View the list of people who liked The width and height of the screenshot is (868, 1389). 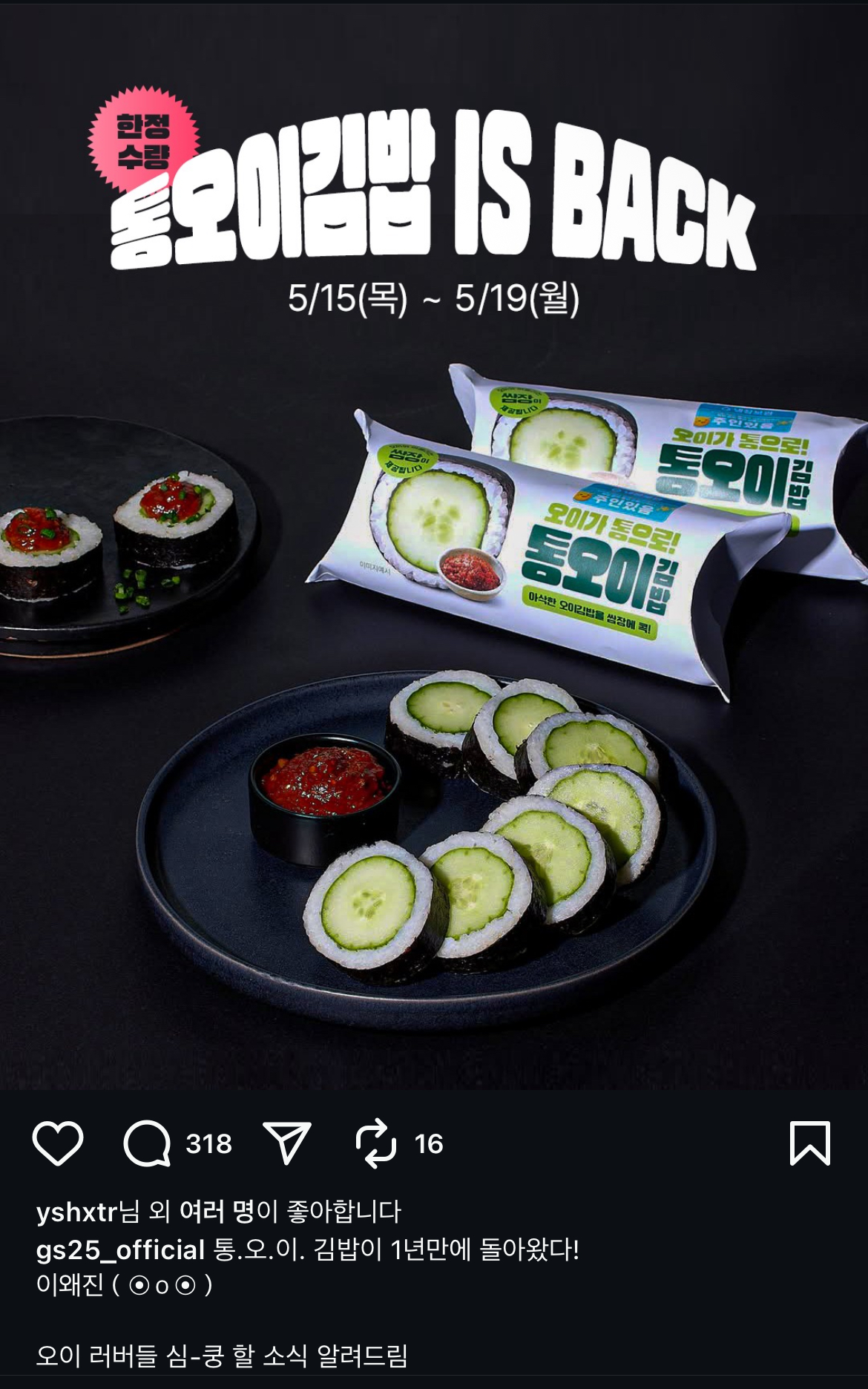tap(217, 1212)
